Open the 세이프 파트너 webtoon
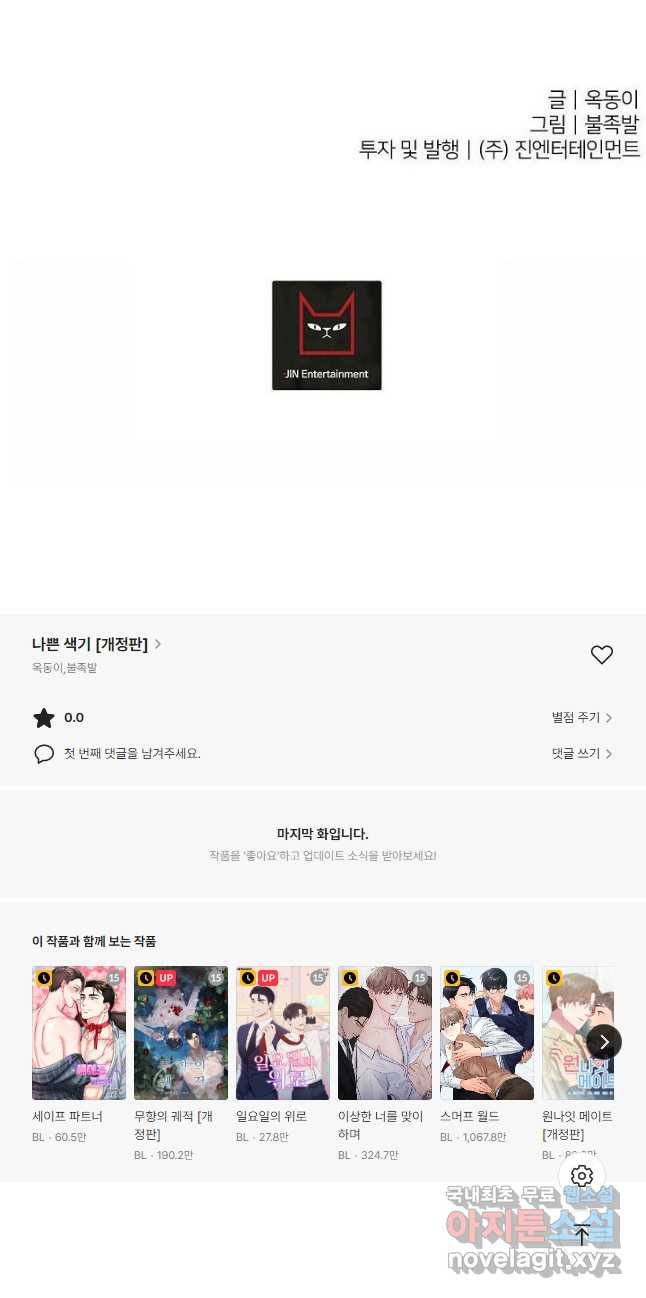 [x=79, y=1033]
